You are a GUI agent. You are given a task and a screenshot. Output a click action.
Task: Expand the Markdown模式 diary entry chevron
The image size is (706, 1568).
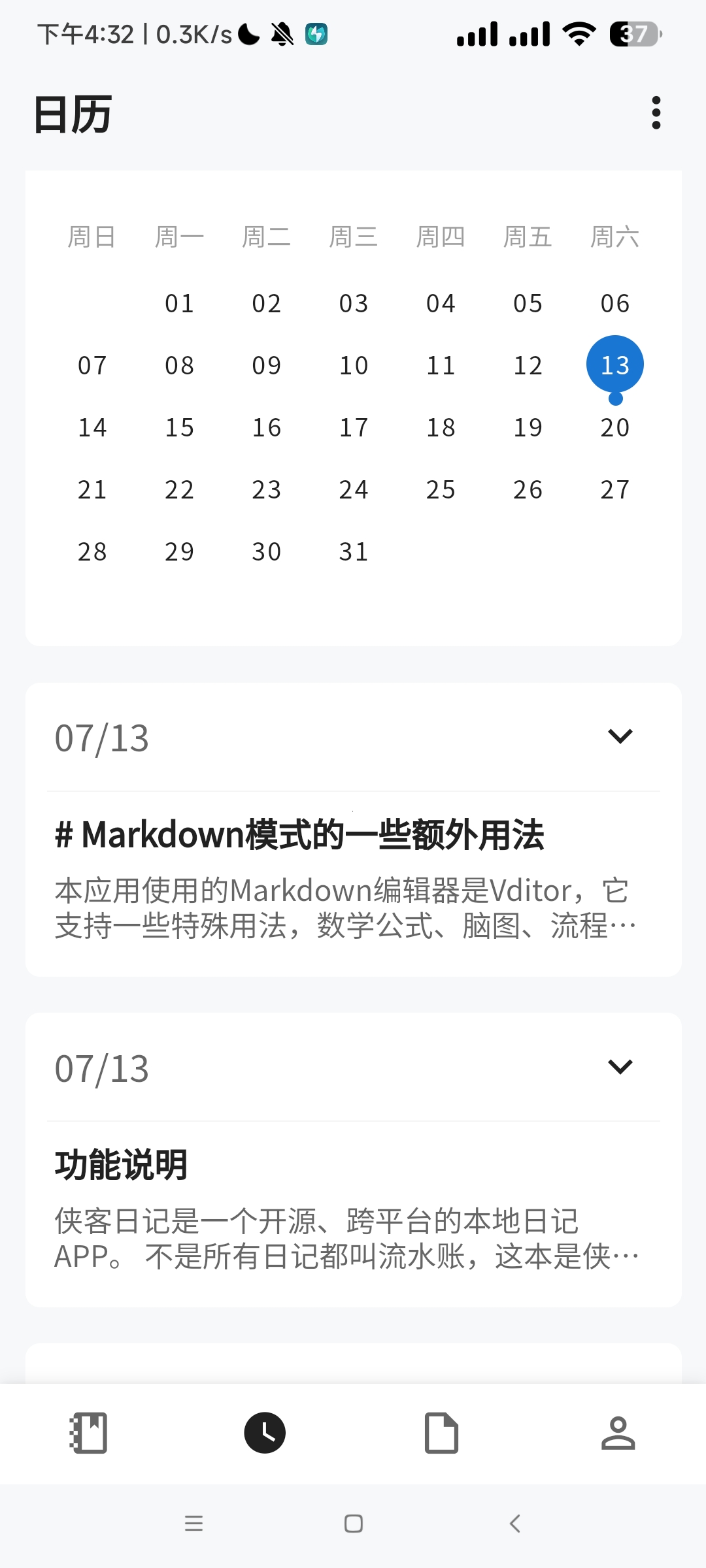click(620, 736)
